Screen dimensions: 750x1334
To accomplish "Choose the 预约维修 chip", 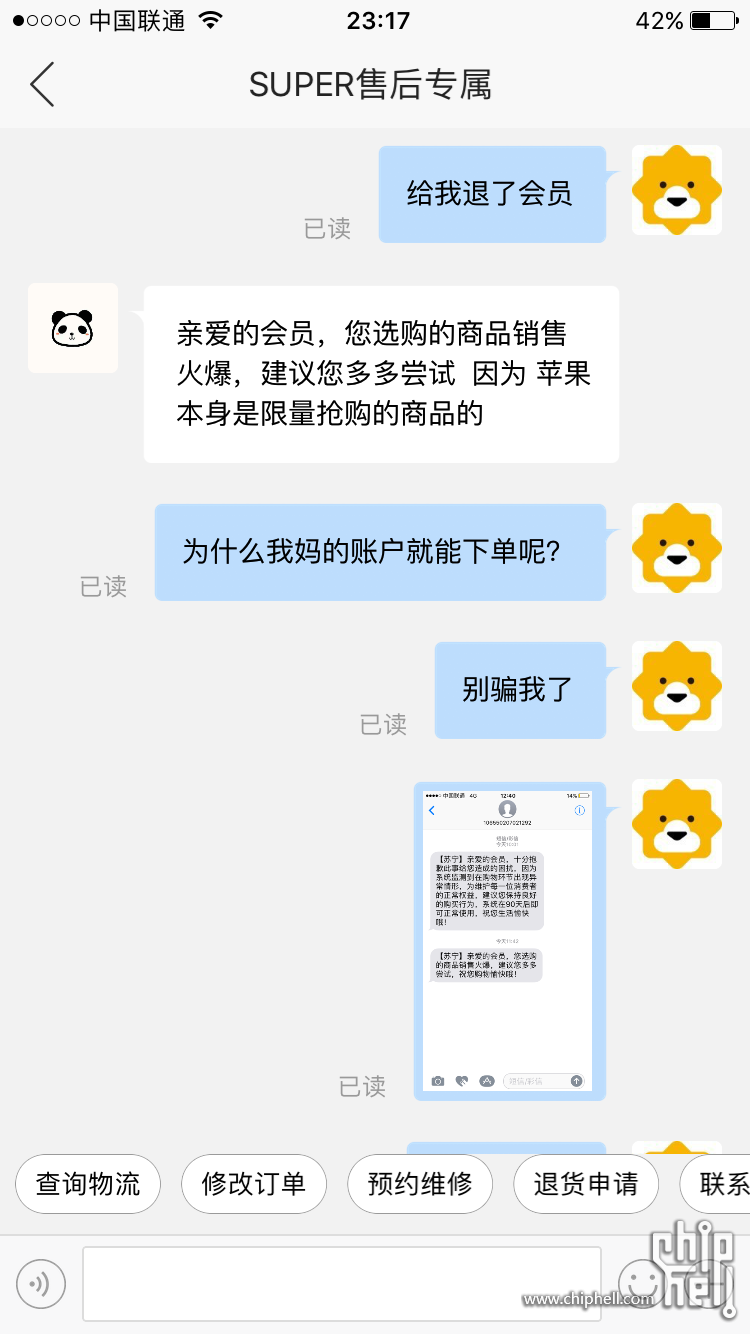I will click(420, 1184).
